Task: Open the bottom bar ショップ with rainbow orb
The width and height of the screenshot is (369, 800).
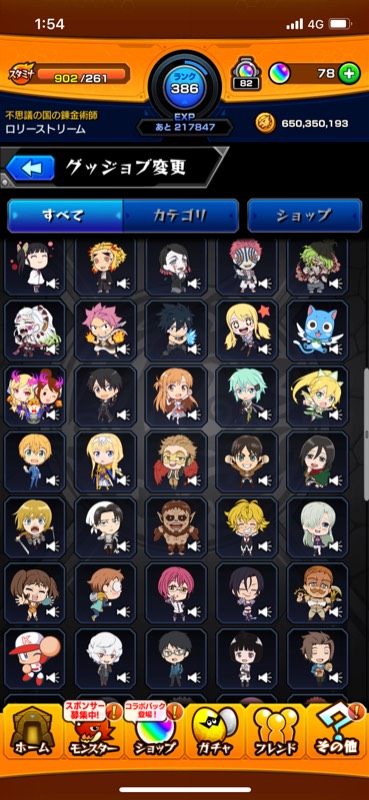Action: click(154, 731)
